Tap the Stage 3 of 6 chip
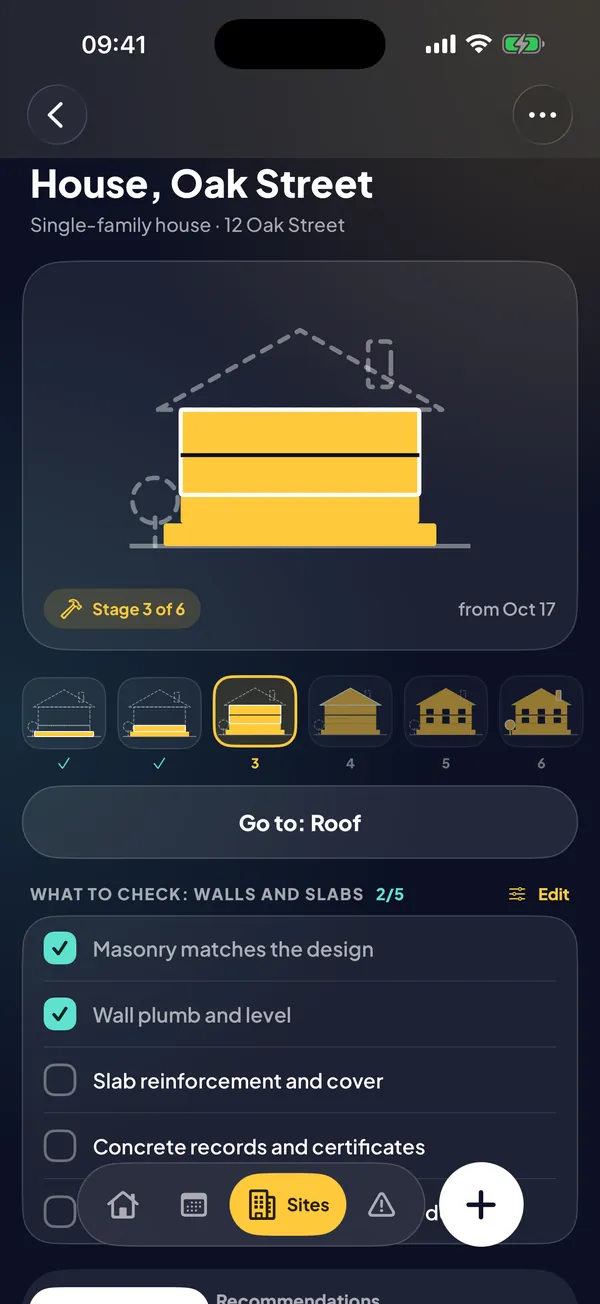600x1304 pixels. [x=122, y=609]
